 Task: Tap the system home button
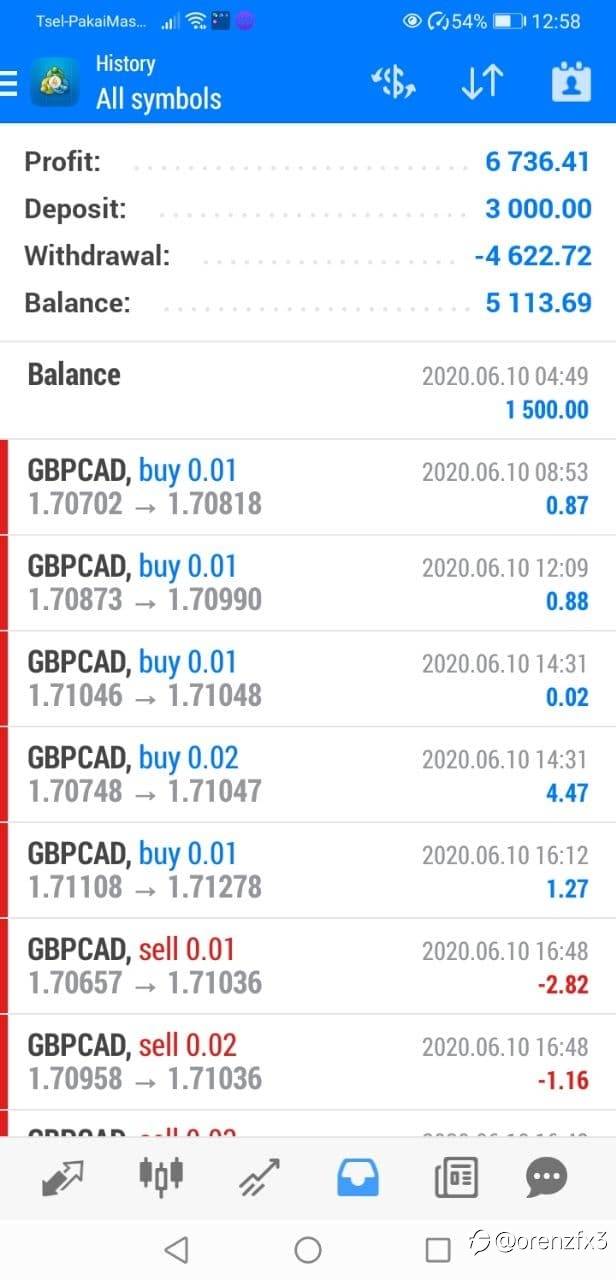[x=308, y=1249]
